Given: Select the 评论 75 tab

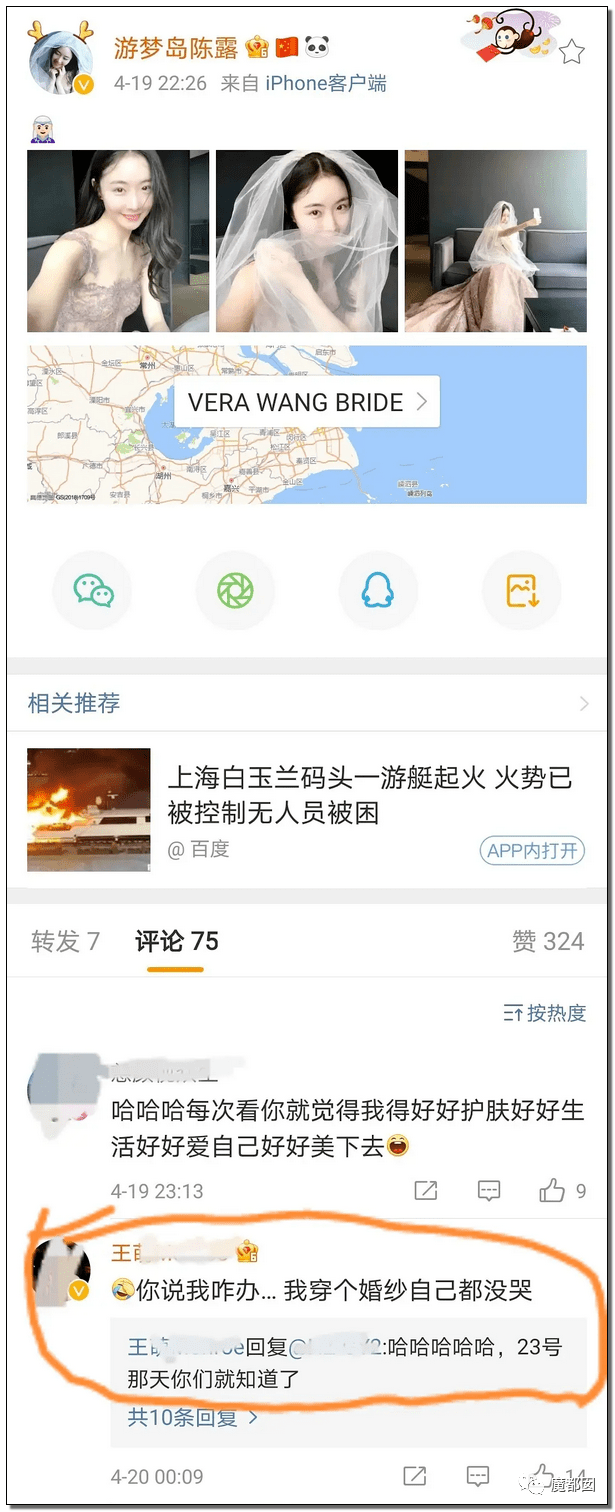Looking at the screenshot, I should click(176, 941).
